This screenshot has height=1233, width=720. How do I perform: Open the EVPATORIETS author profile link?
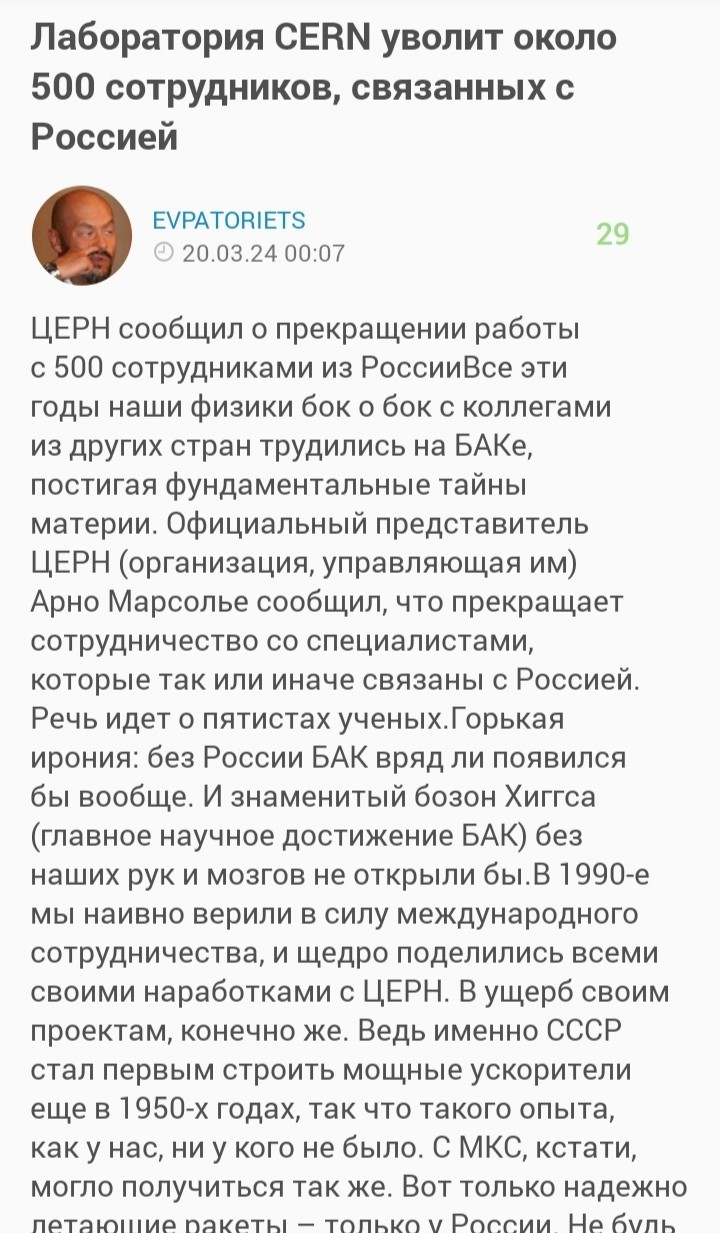pos(229,220)
